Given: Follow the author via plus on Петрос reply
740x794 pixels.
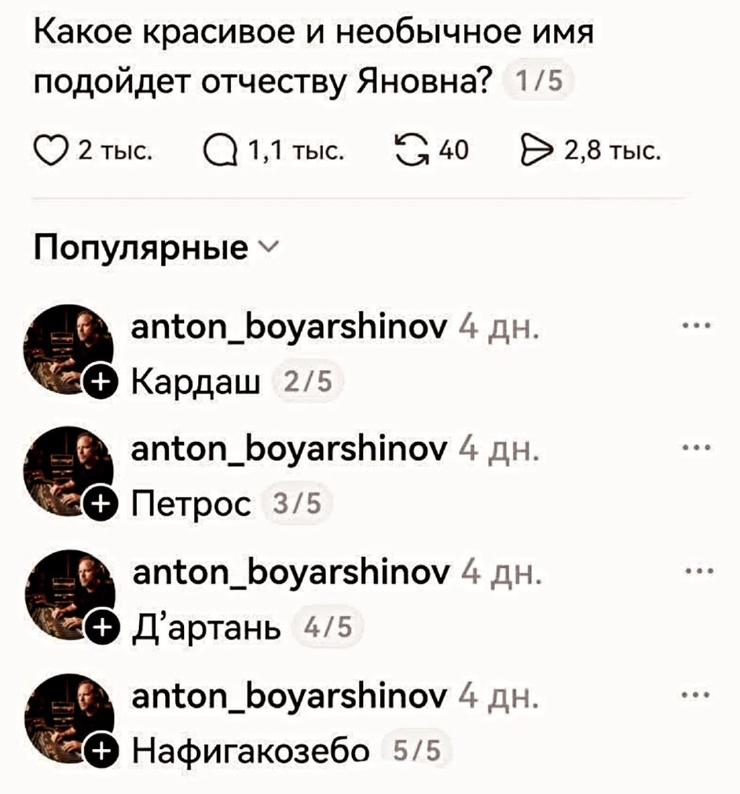Looking at the screenshot, I should click(101, 506).
